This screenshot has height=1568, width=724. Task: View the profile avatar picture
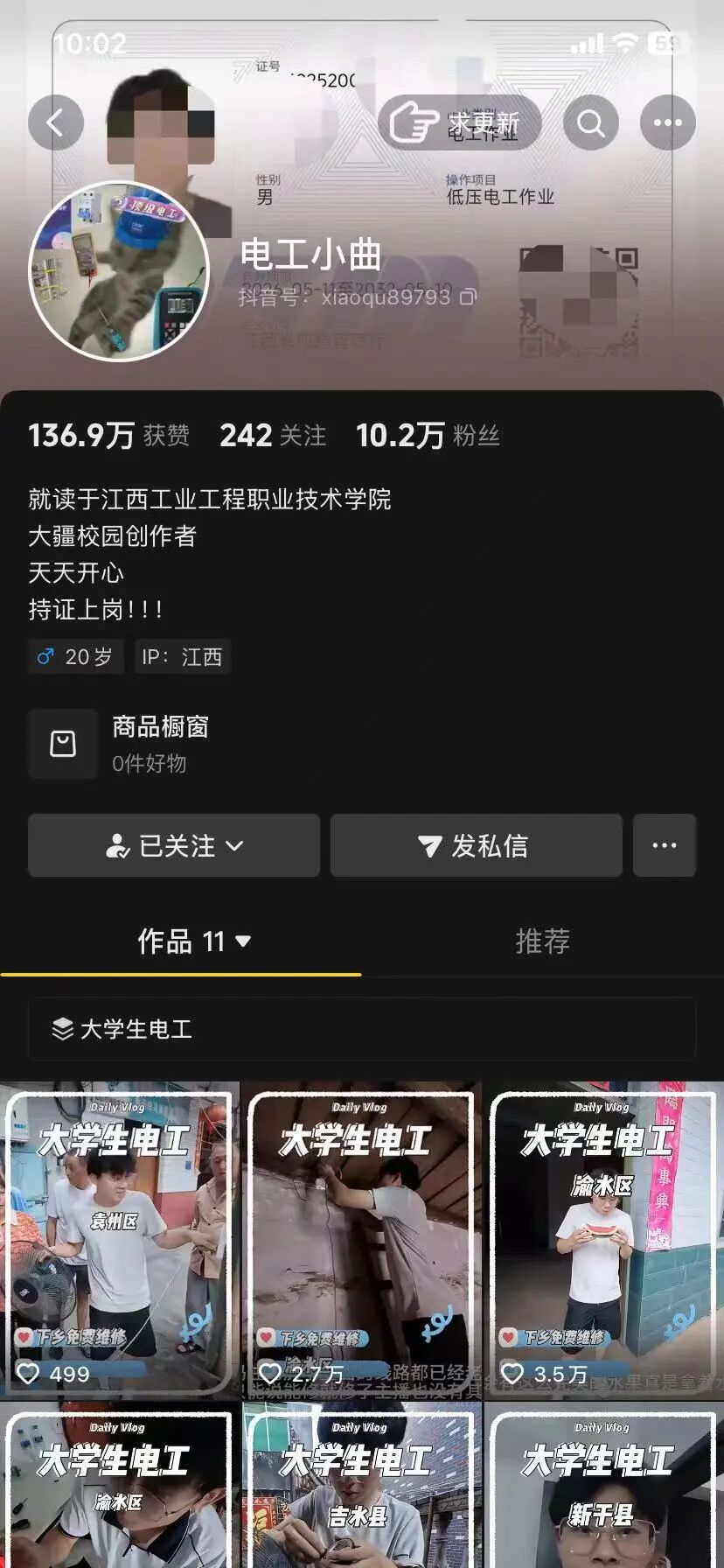coord(119,271)
